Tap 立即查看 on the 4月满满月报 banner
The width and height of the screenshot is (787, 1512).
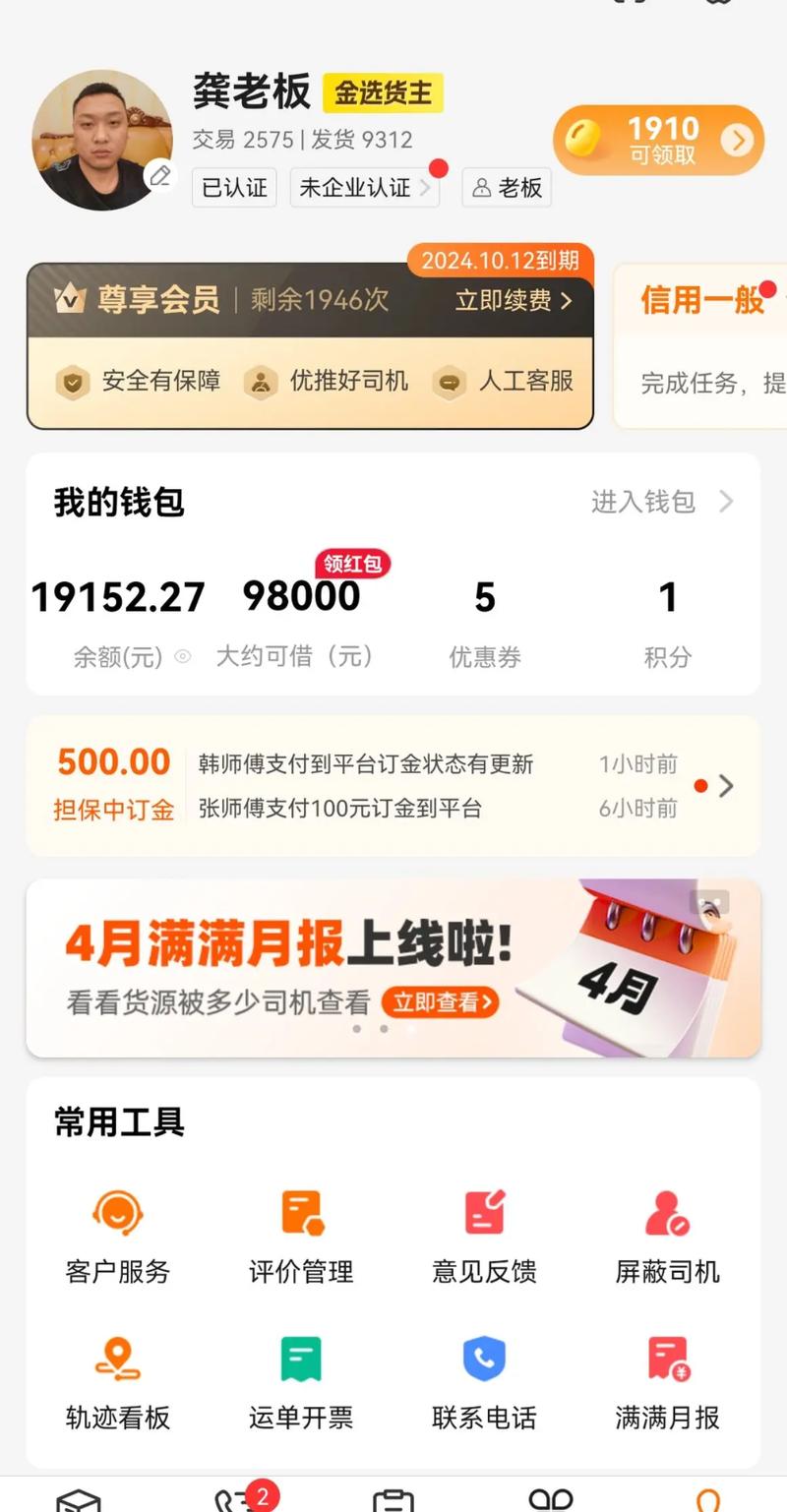click(440, 1002)
